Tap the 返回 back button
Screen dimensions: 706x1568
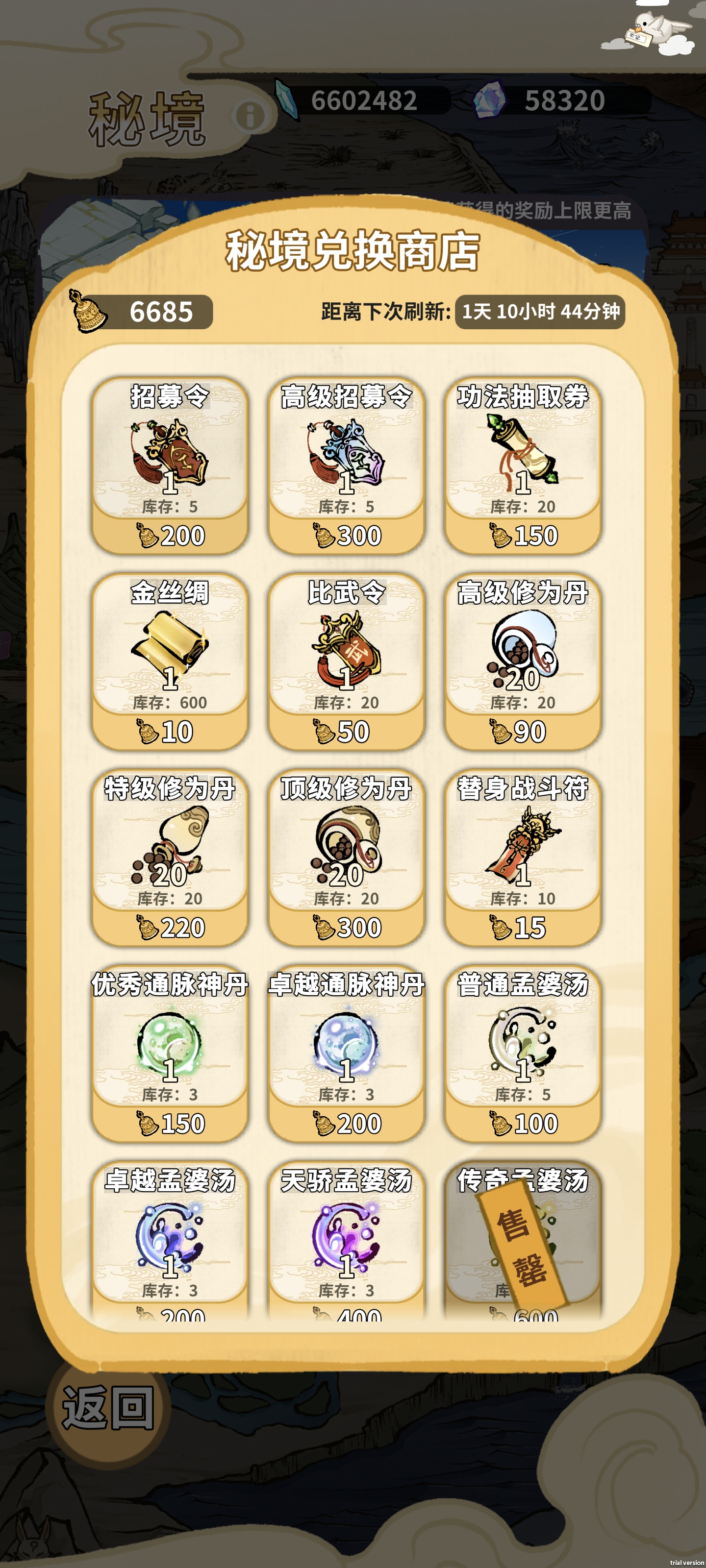(x=108, y=1407)
